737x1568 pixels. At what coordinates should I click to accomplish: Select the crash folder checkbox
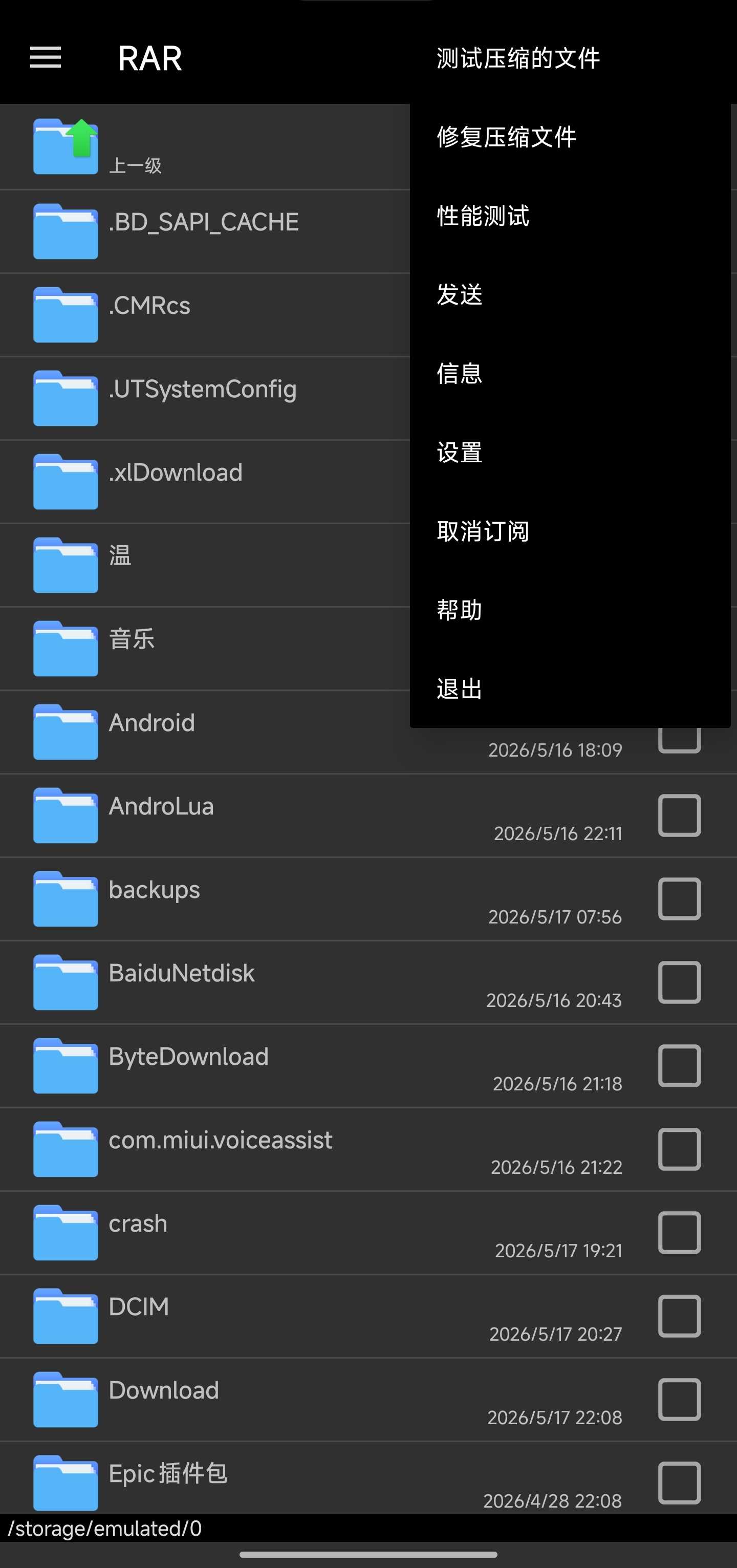click(679, 1233)
